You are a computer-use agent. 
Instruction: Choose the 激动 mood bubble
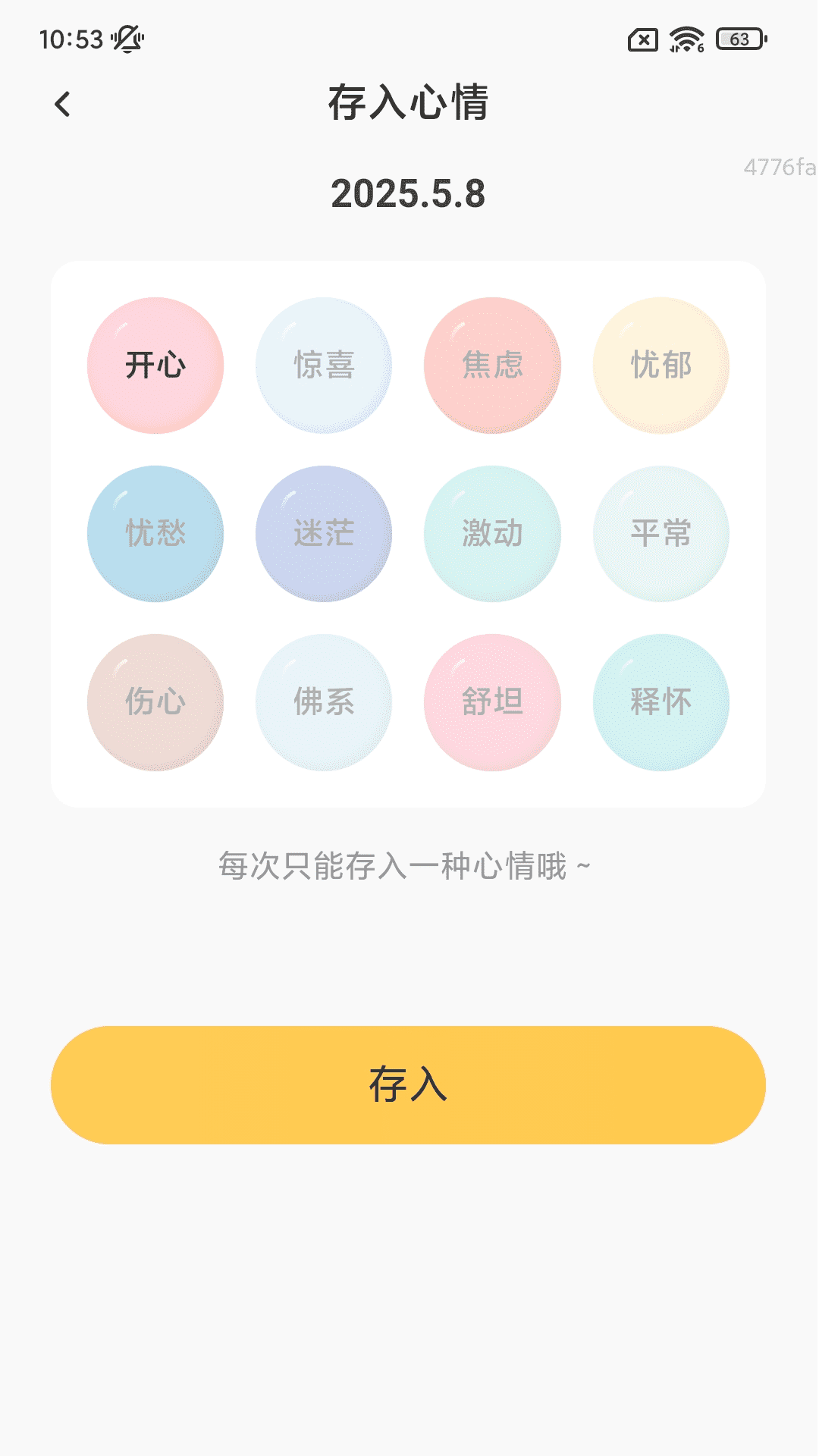(x=492, y=534)
